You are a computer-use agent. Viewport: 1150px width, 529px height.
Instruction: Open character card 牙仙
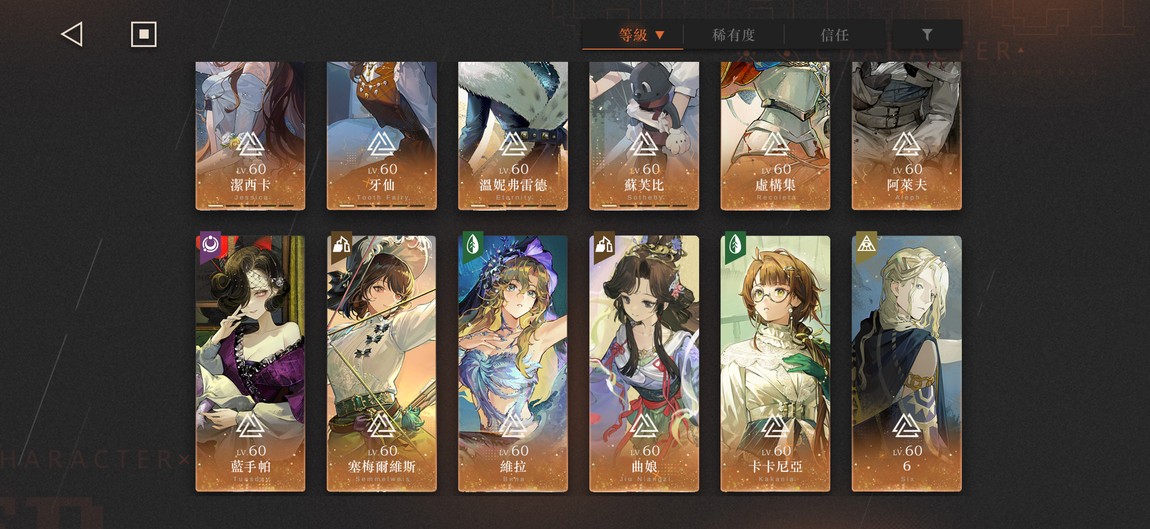[x=381, y=135]
